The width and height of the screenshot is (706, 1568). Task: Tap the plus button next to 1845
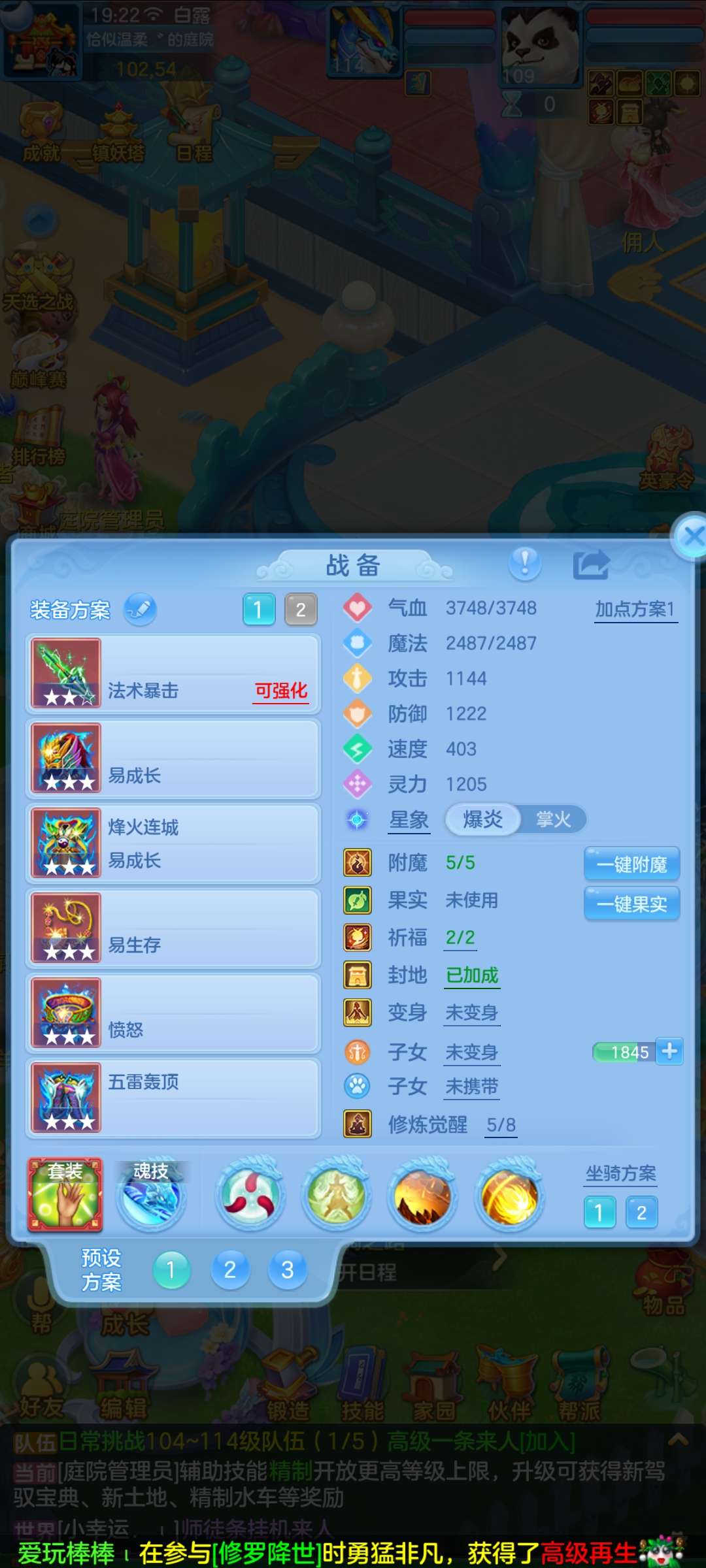pos(669,1051)
